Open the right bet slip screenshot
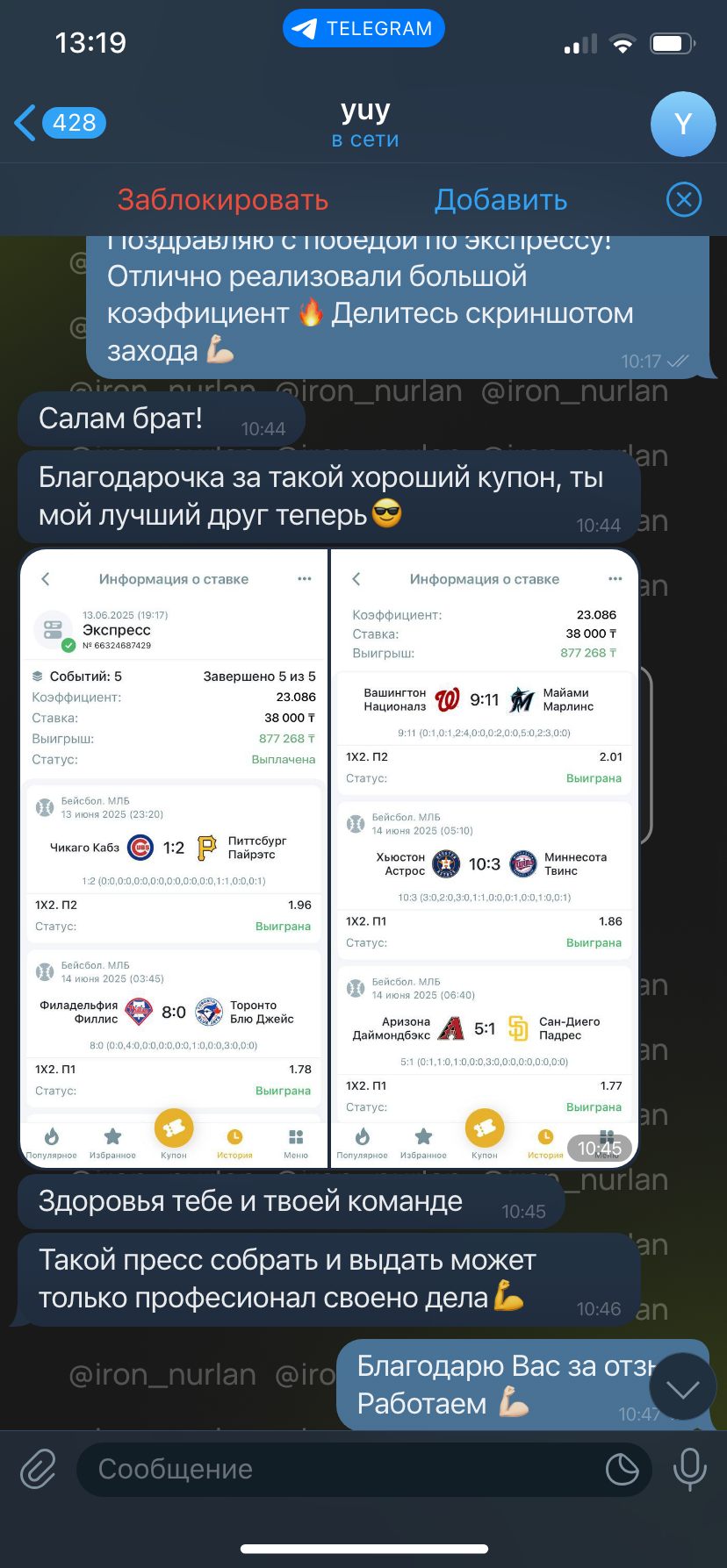 (484, 858)
